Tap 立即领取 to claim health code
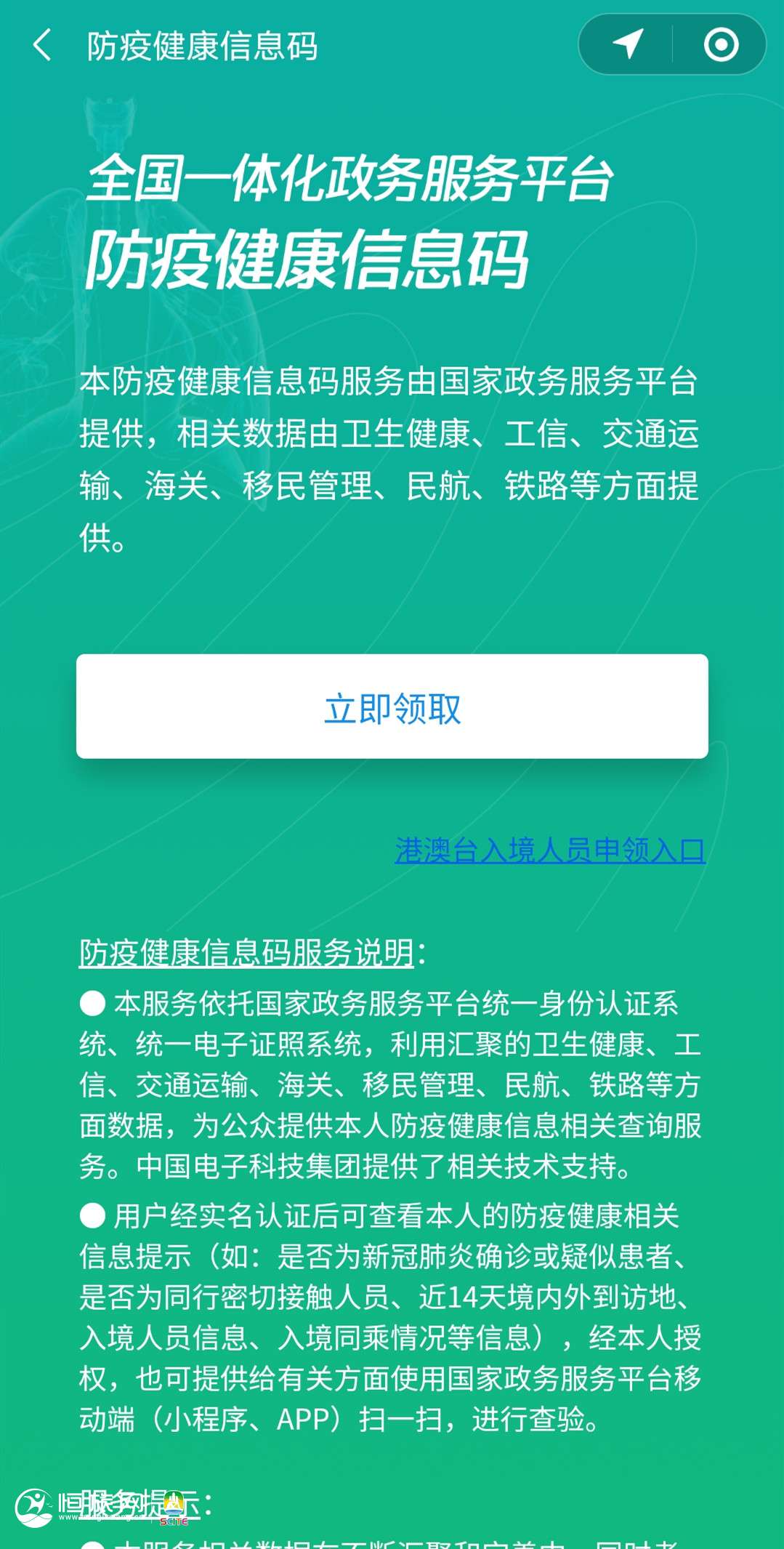Screen dimensions: 784x1549 [x=392, y=707]
